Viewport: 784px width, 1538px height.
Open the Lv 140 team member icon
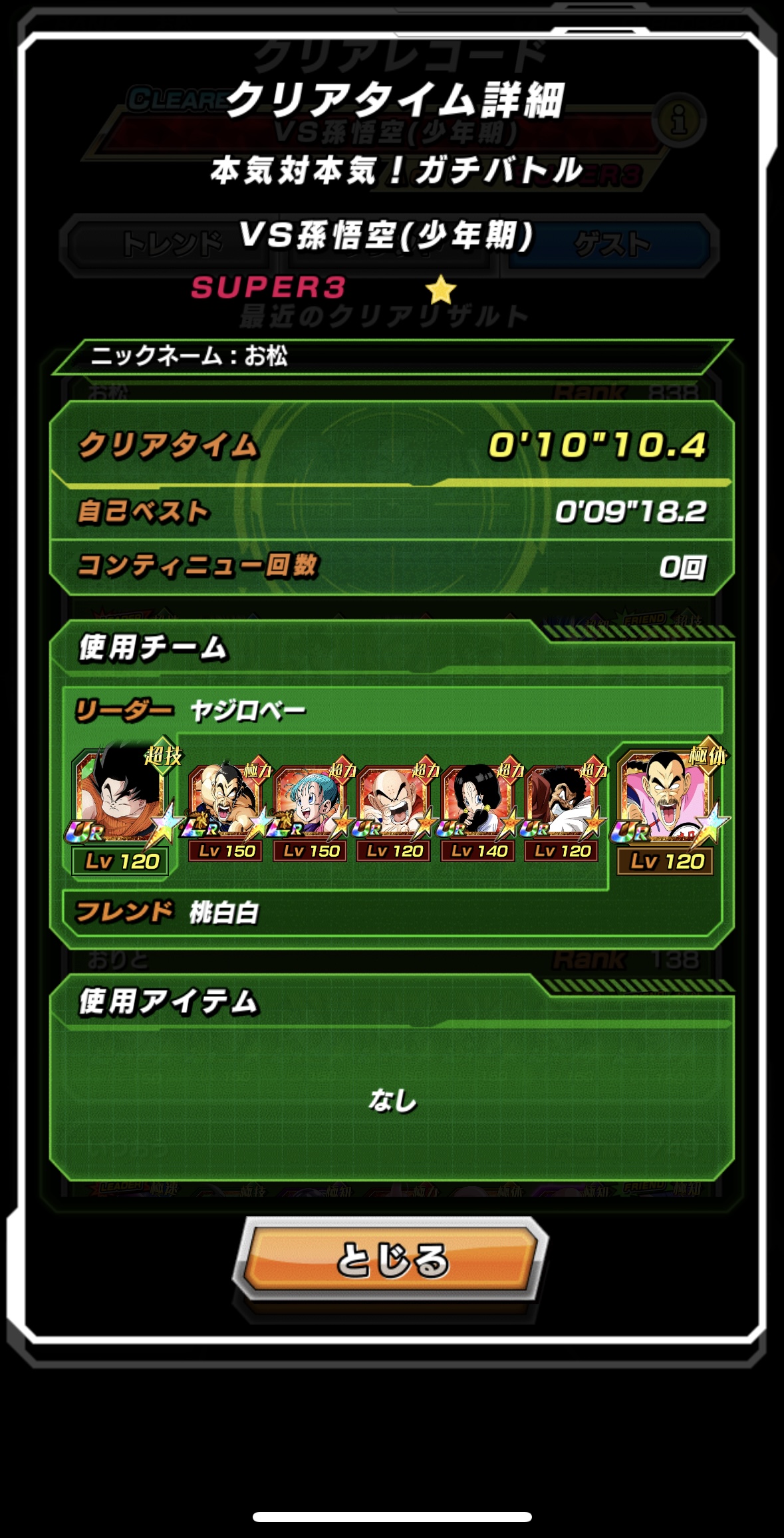pyautogui.click(x=477, y=812)
